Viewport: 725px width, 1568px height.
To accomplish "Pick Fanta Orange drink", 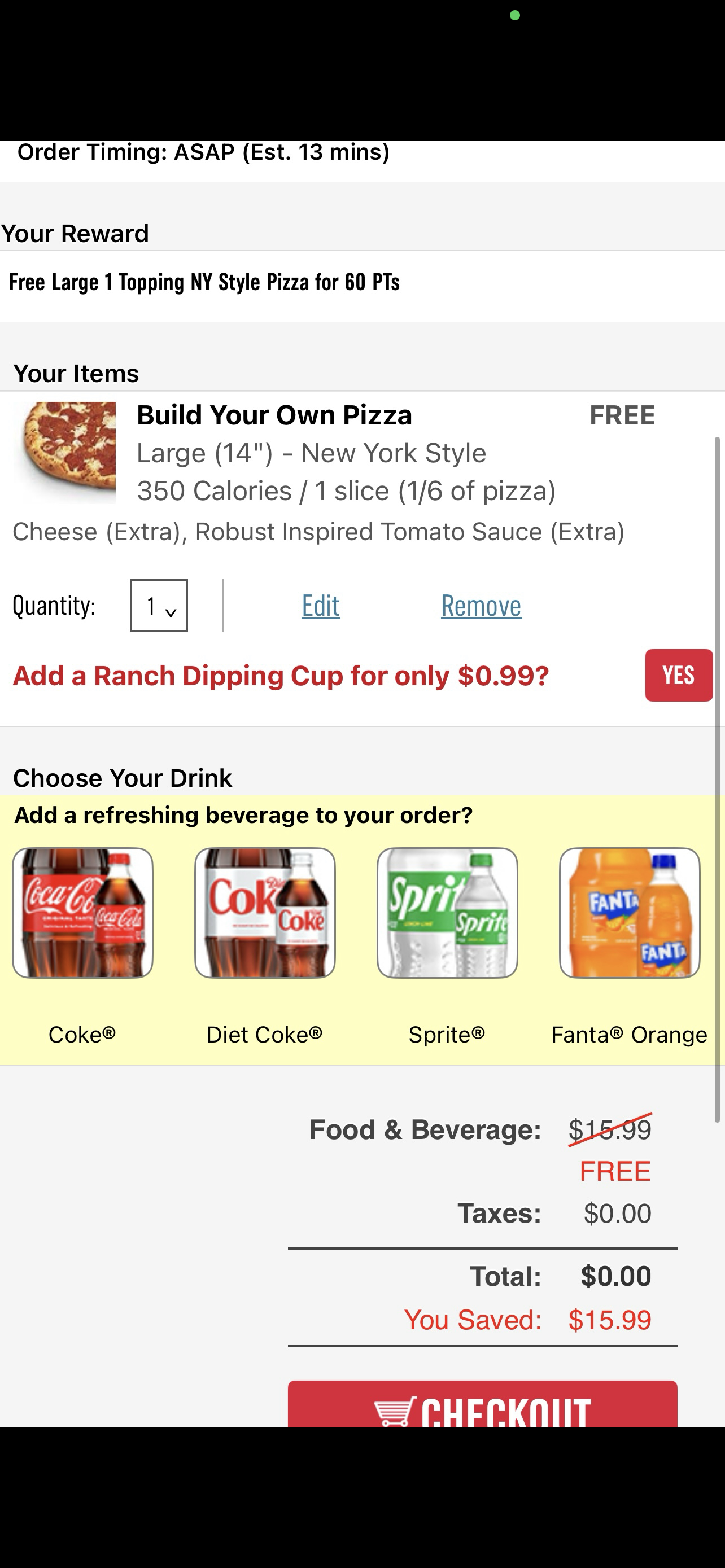I will [630, 913].
